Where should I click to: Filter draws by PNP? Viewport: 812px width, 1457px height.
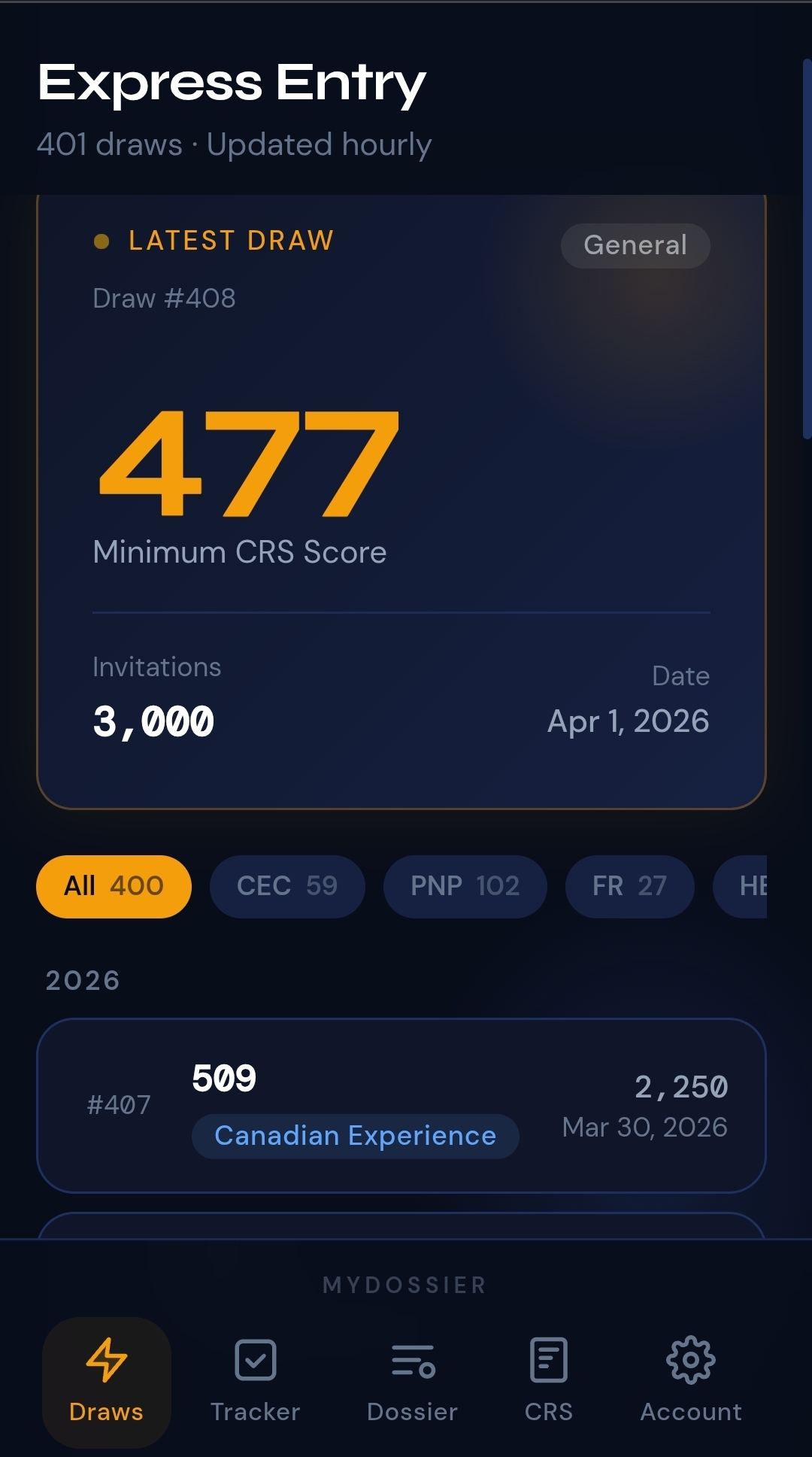point(465,886)
